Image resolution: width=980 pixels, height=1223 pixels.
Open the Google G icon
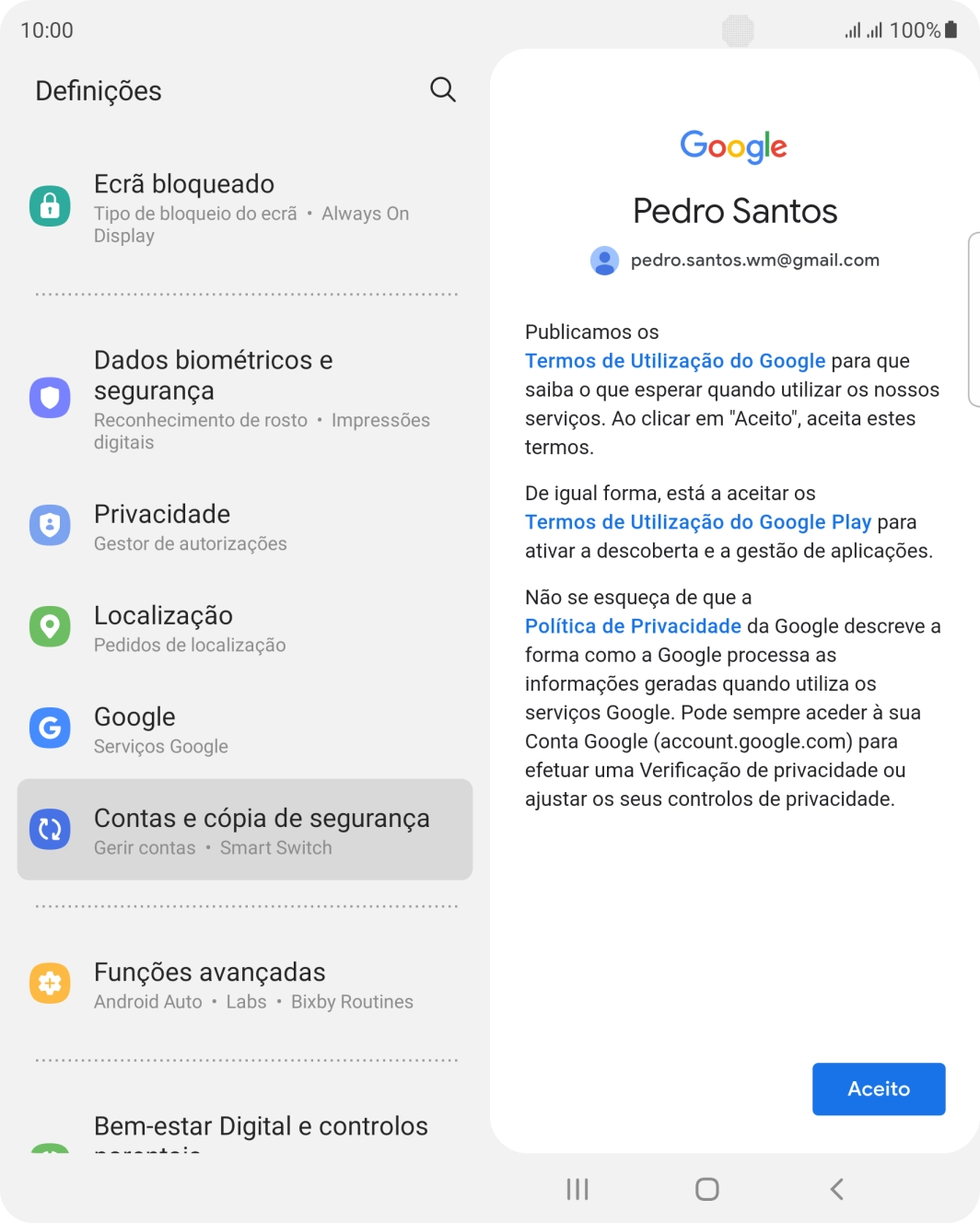coord(50,728)
